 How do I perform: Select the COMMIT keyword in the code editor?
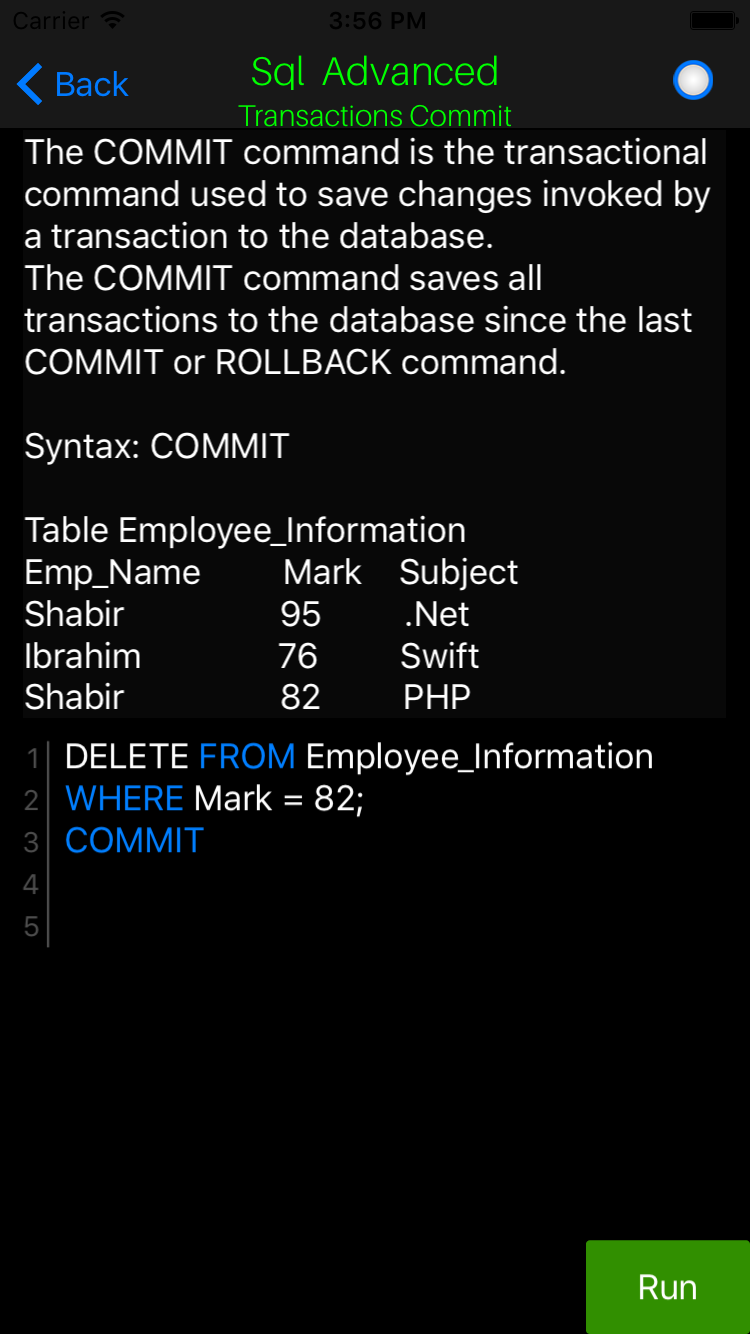(133, 840)
